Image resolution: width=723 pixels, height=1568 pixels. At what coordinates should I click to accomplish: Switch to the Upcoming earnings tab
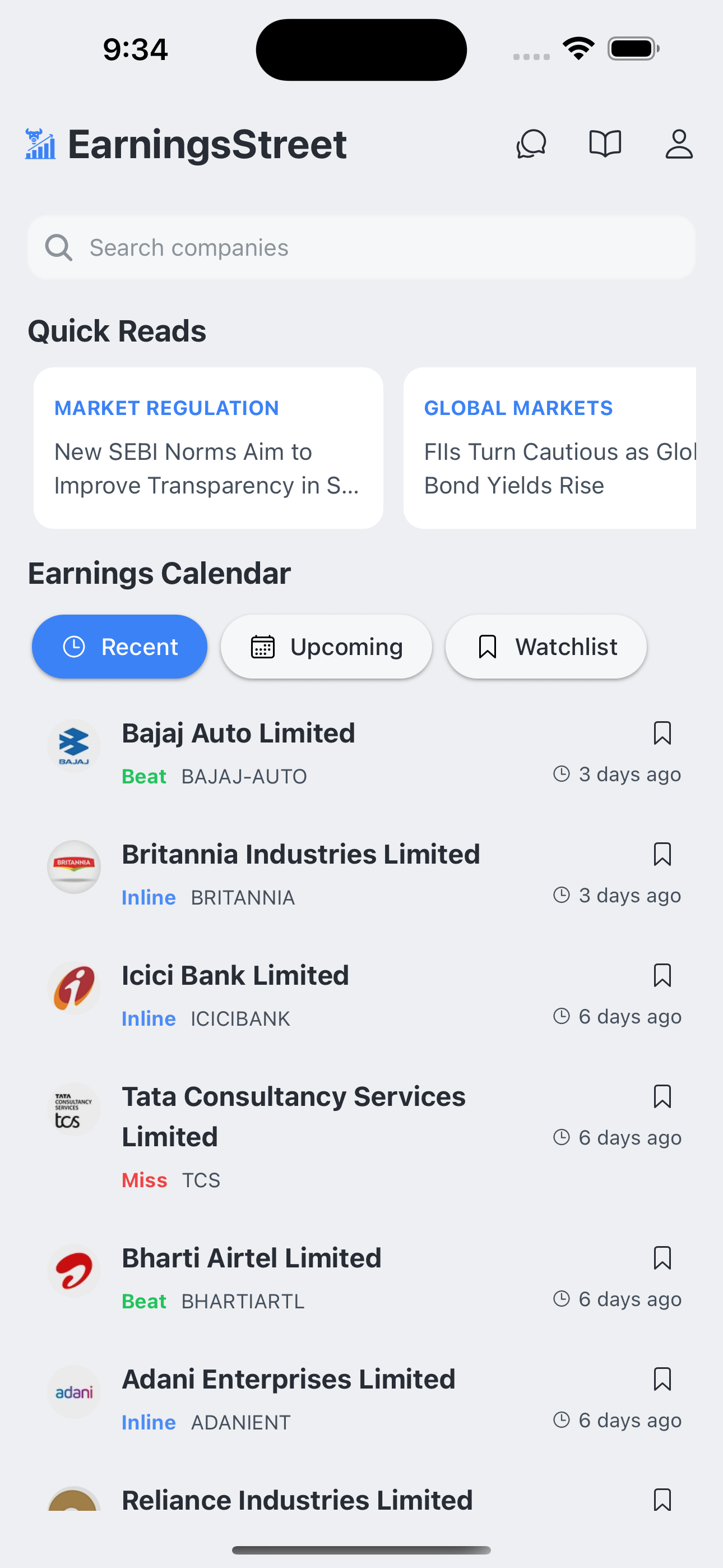pos(326,647)
